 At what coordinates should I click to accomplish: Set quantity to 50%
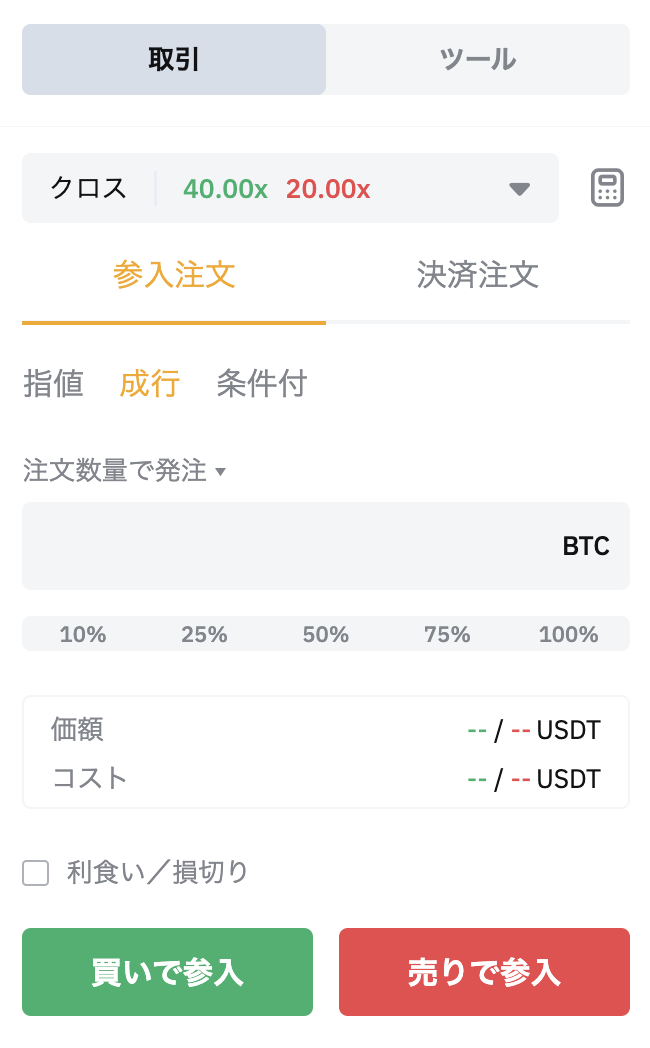pyautogui.click(x=326, y=634)
